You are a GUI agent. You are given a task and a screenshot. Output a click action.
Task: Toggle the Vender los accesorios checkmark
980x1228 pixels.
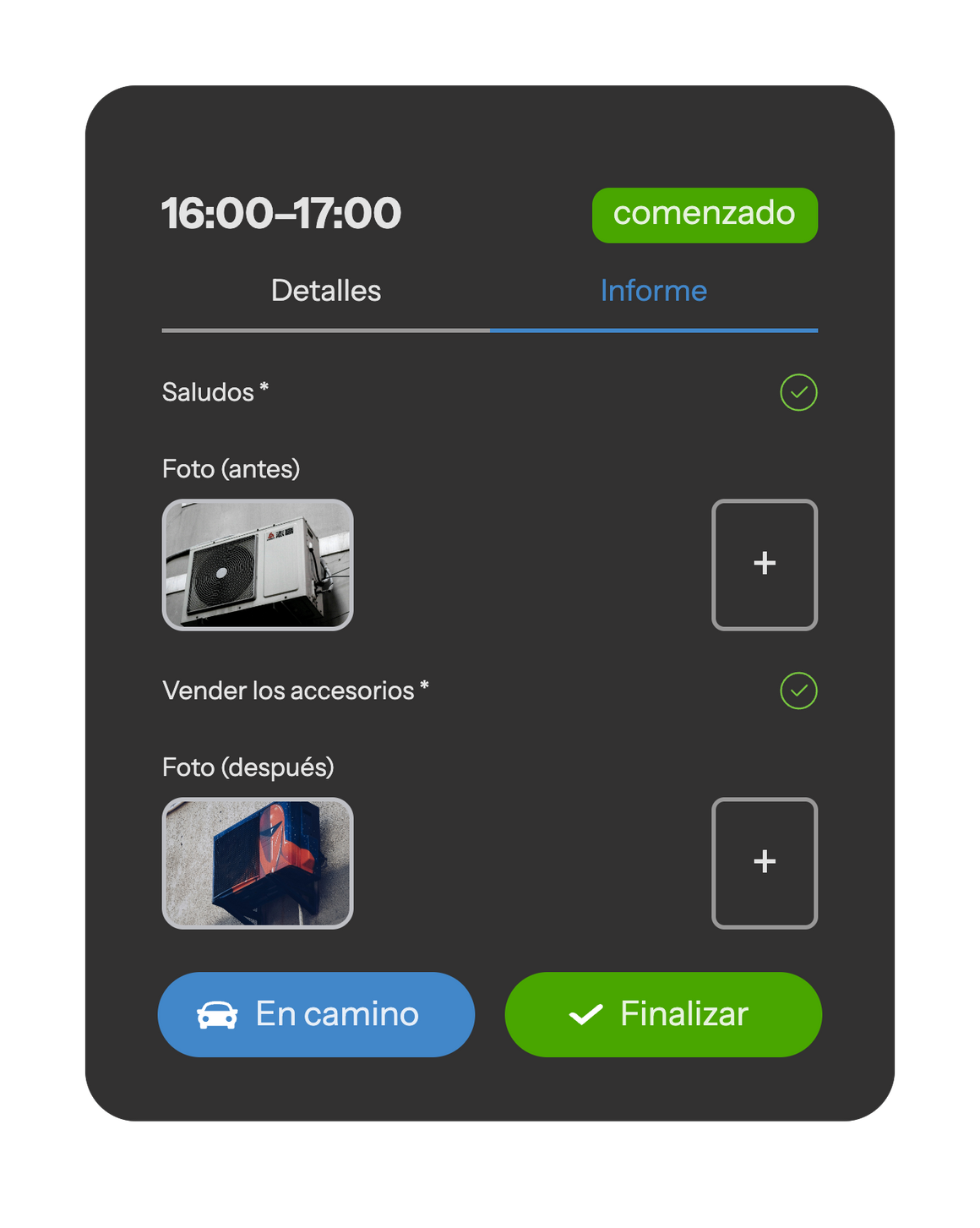[798, 690]
